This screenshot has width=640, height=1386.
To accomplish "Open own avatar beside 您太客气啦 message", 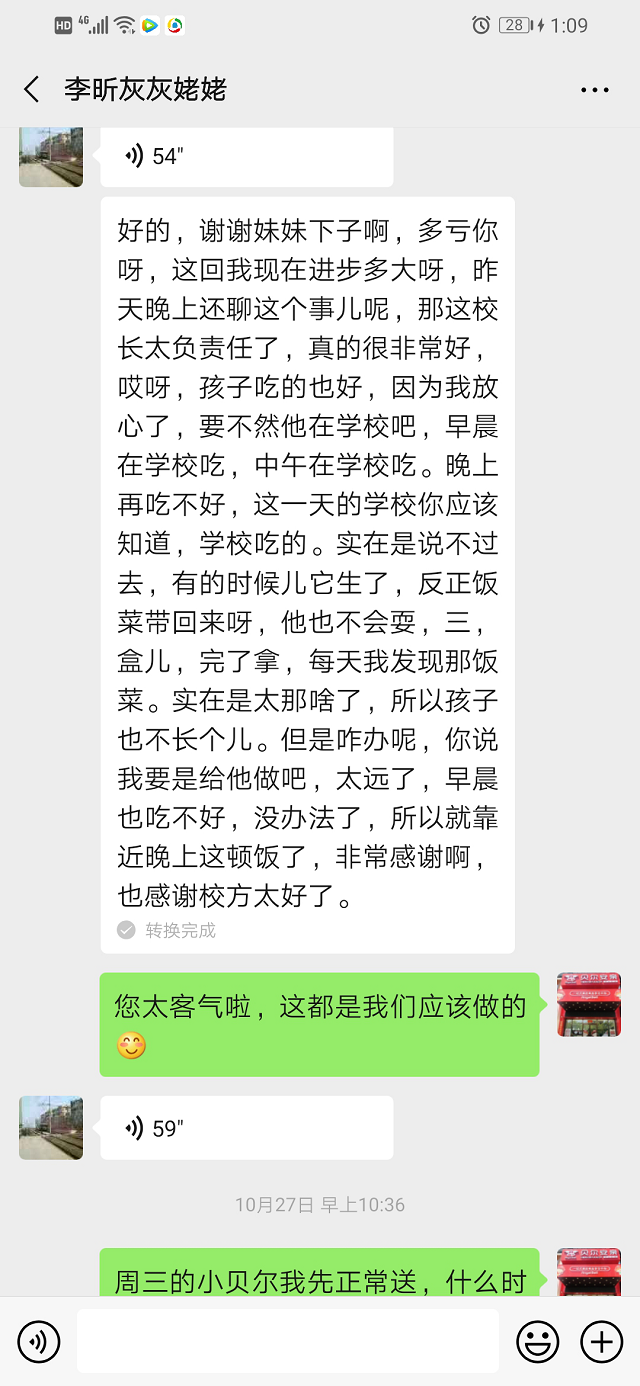I will click(588, 1005).
